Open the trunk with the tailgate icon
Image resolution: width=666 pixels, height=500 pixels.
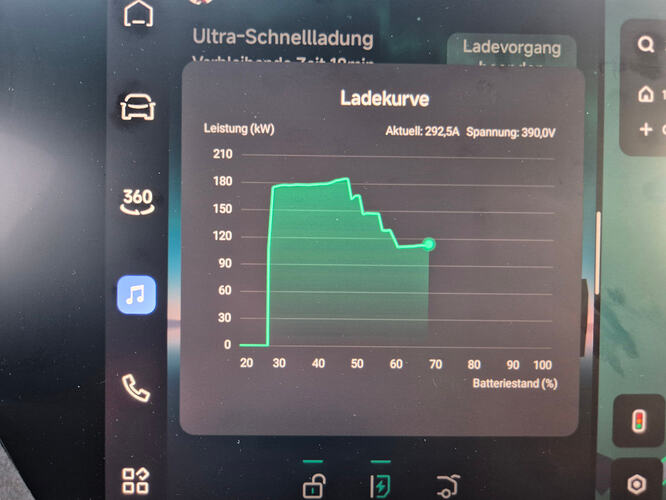(x=447, y=486)
